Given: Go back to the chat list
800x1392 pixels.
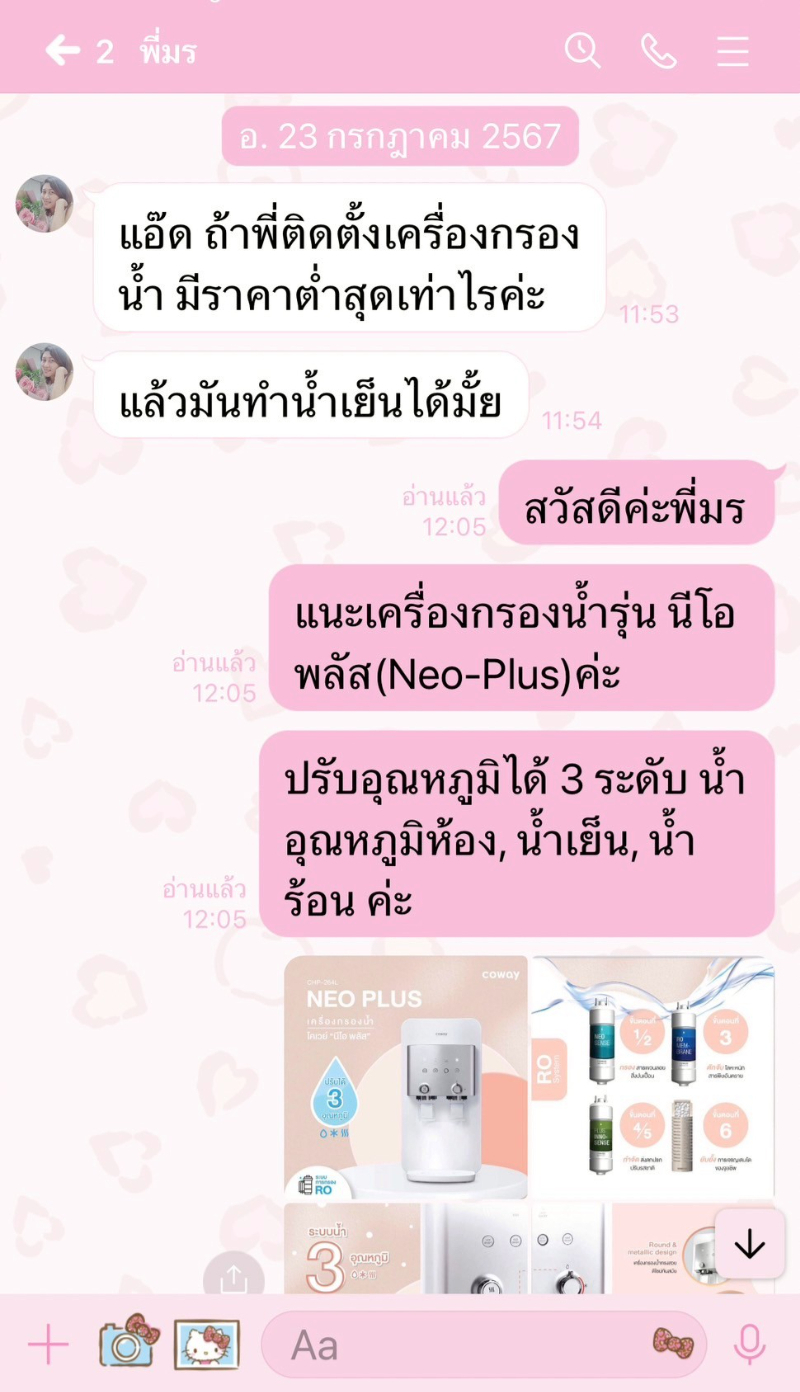Looking at the screenshot, I should pos(62,51).
